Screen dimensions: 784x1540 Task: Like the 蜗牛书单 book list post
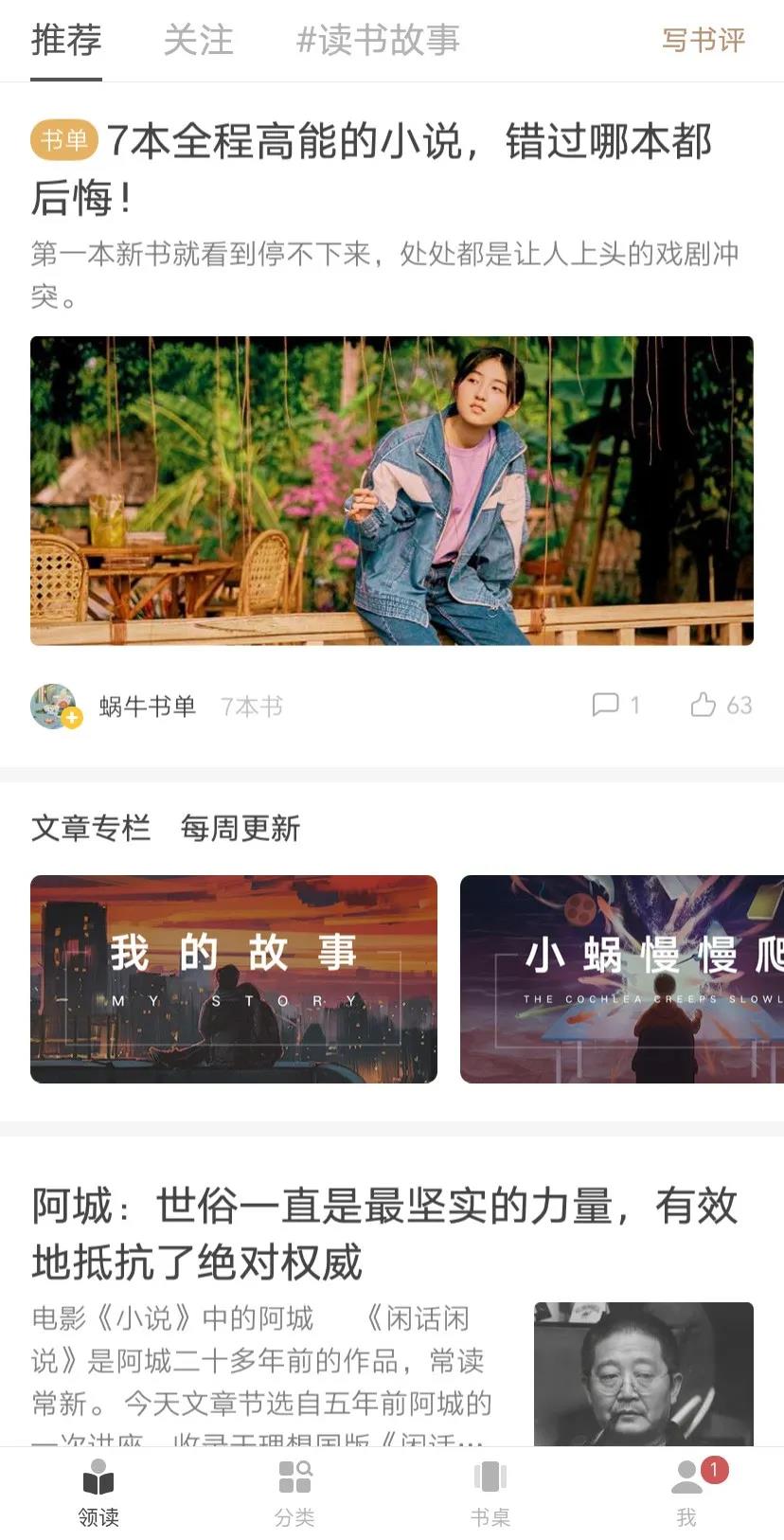coord(721,705)
